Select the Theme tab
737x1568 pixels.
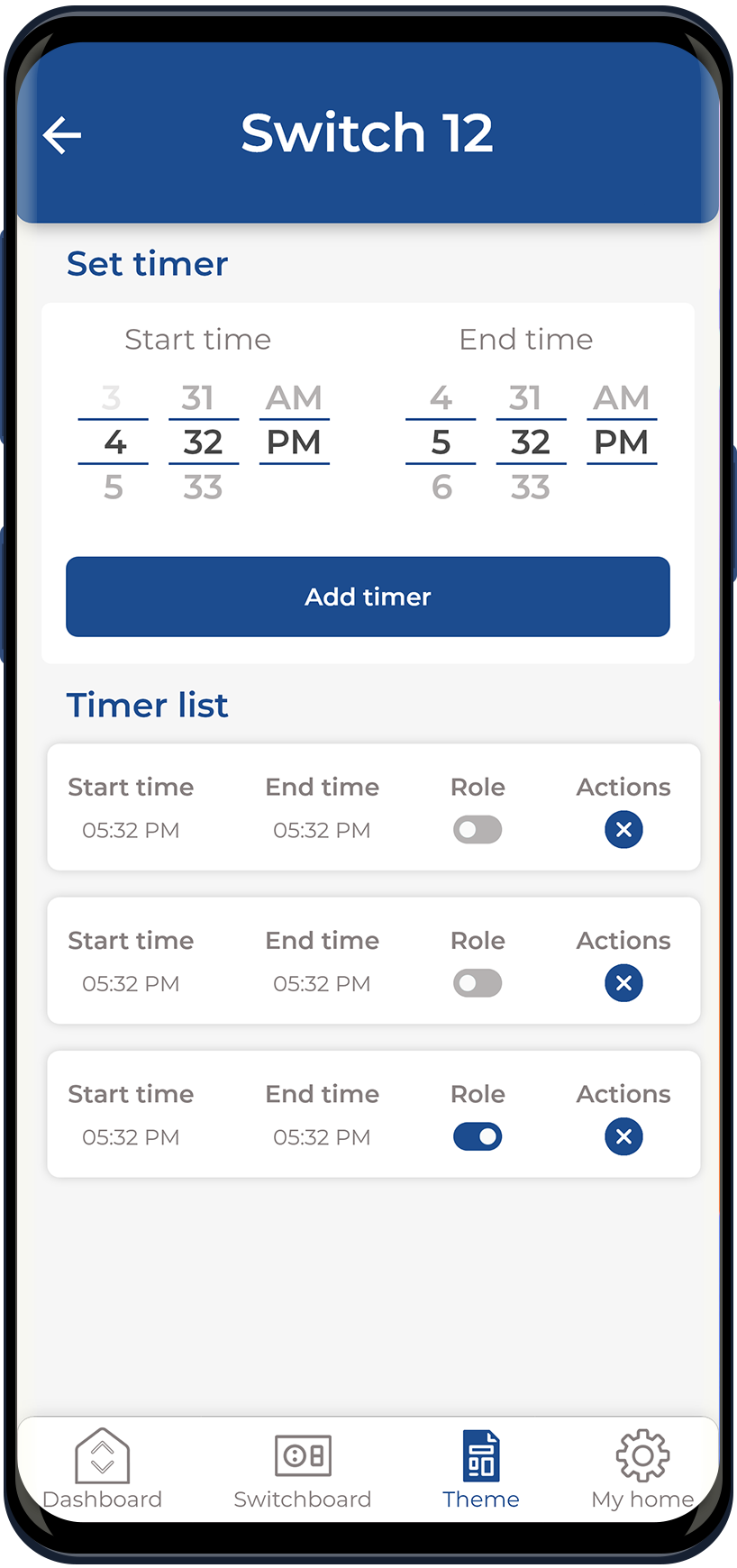481,1469
